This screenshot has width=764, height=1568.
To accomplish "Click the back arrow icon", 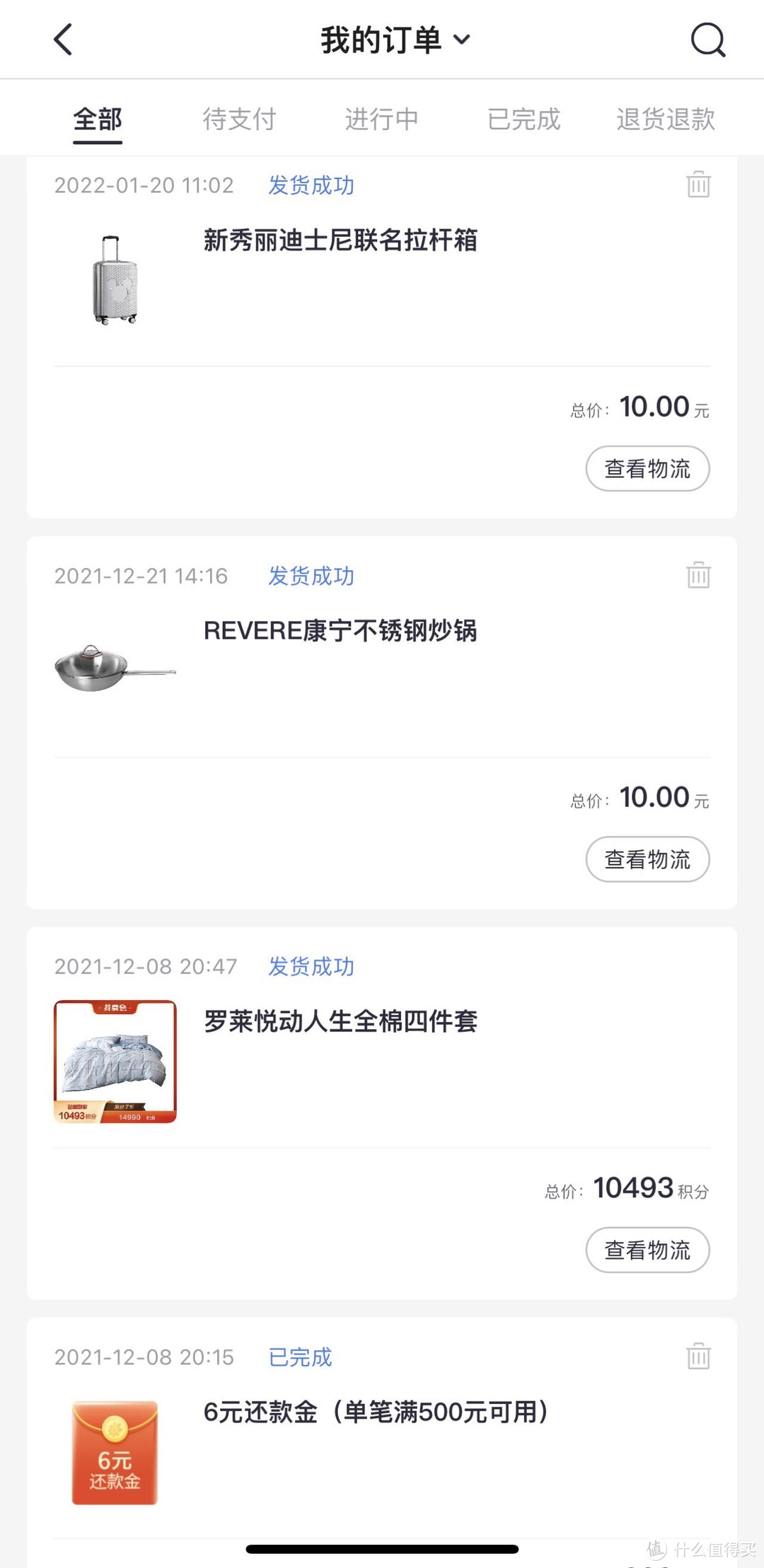I will (x=64, y=39).
